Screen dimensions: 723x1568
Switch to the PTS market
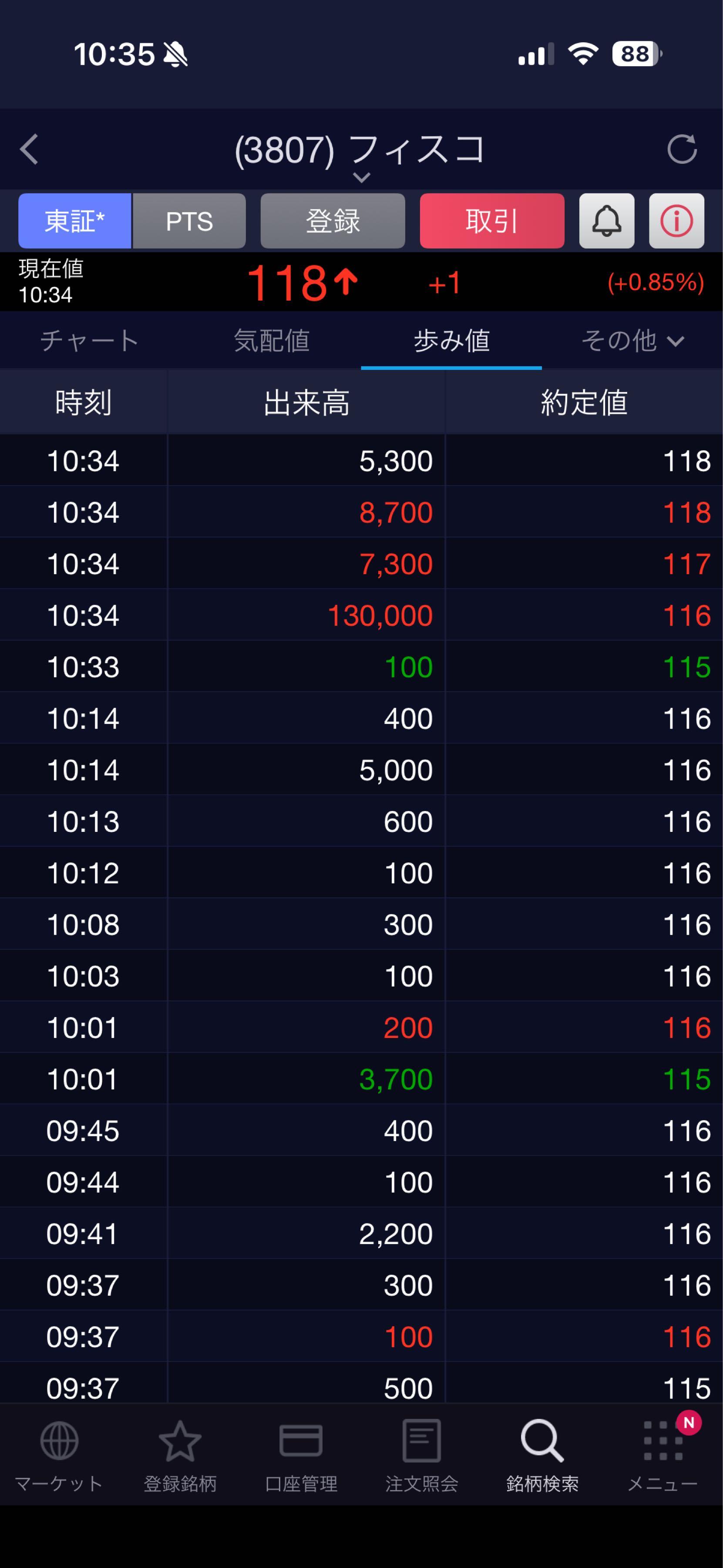pyautogui.click(x=189, y=221)
